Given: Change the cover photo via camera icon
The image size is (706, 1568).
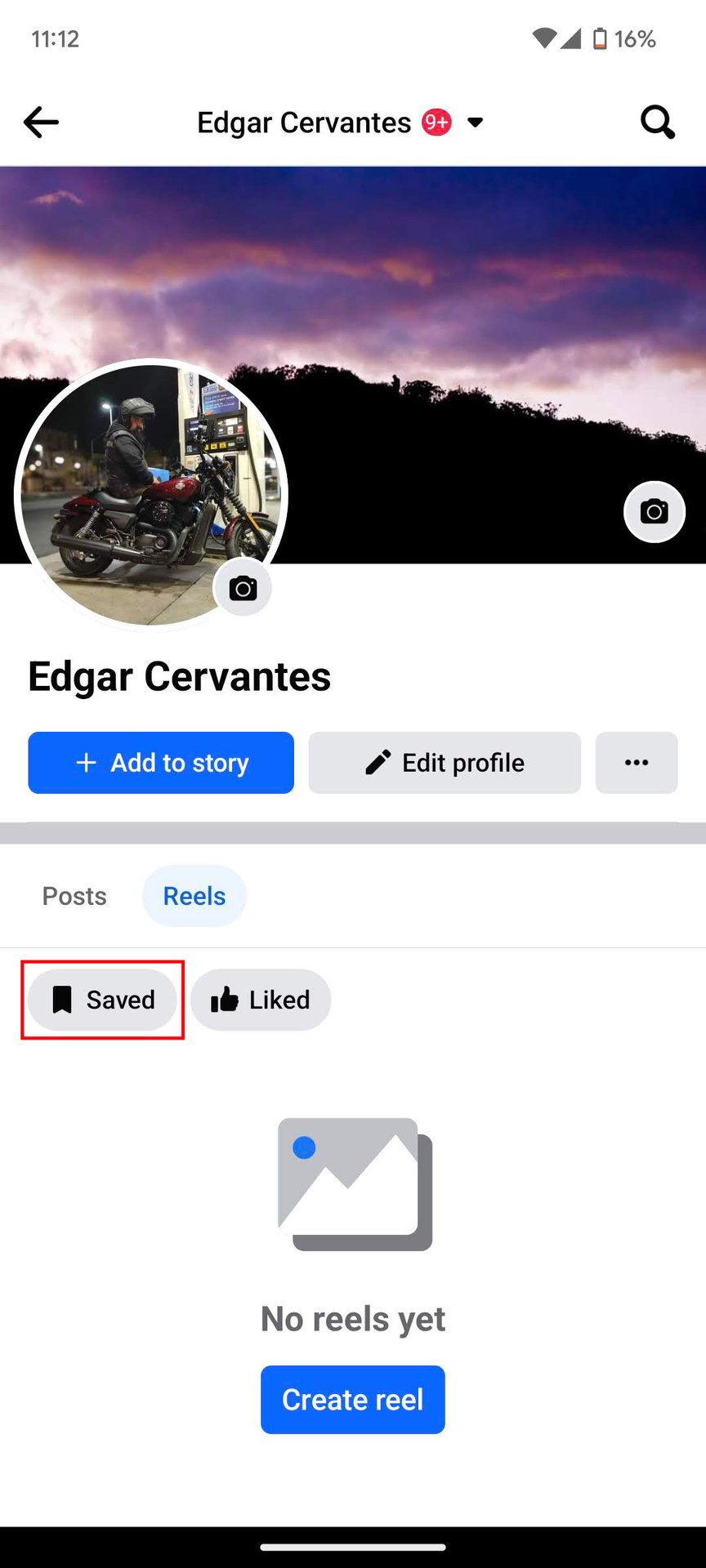Looking at the screenshot, I should (654, 512).
